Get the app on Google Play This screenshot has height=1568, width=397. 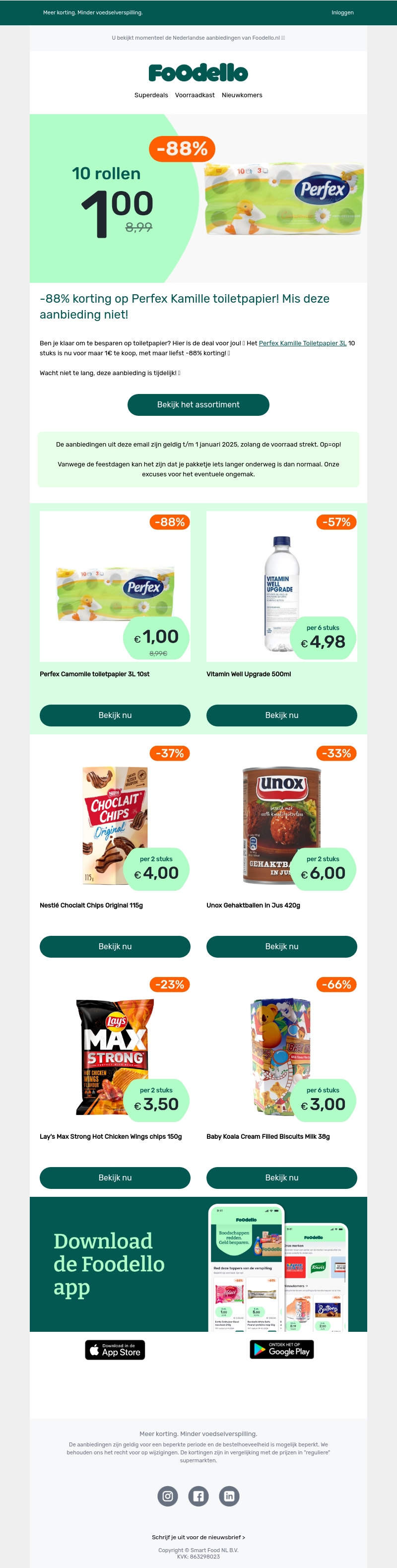coord(281,1350)
